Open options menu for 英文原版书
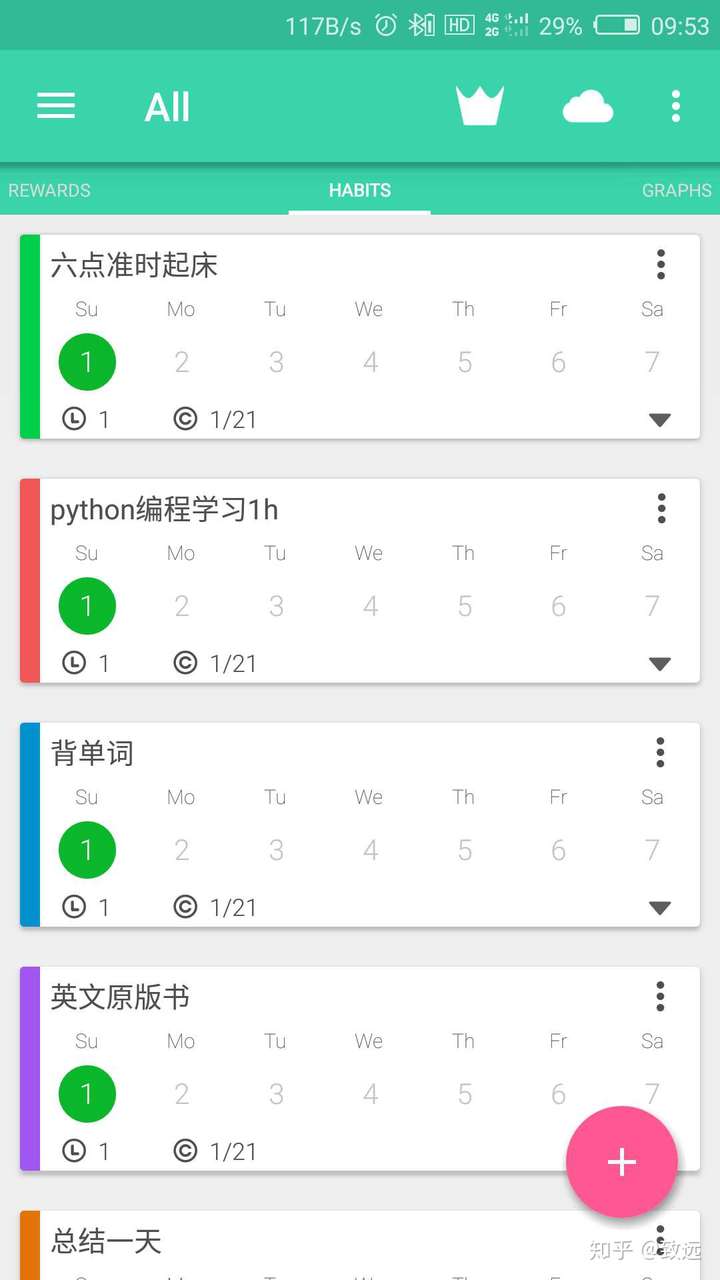Viewport: 720px width, 1280px height. 661,996
